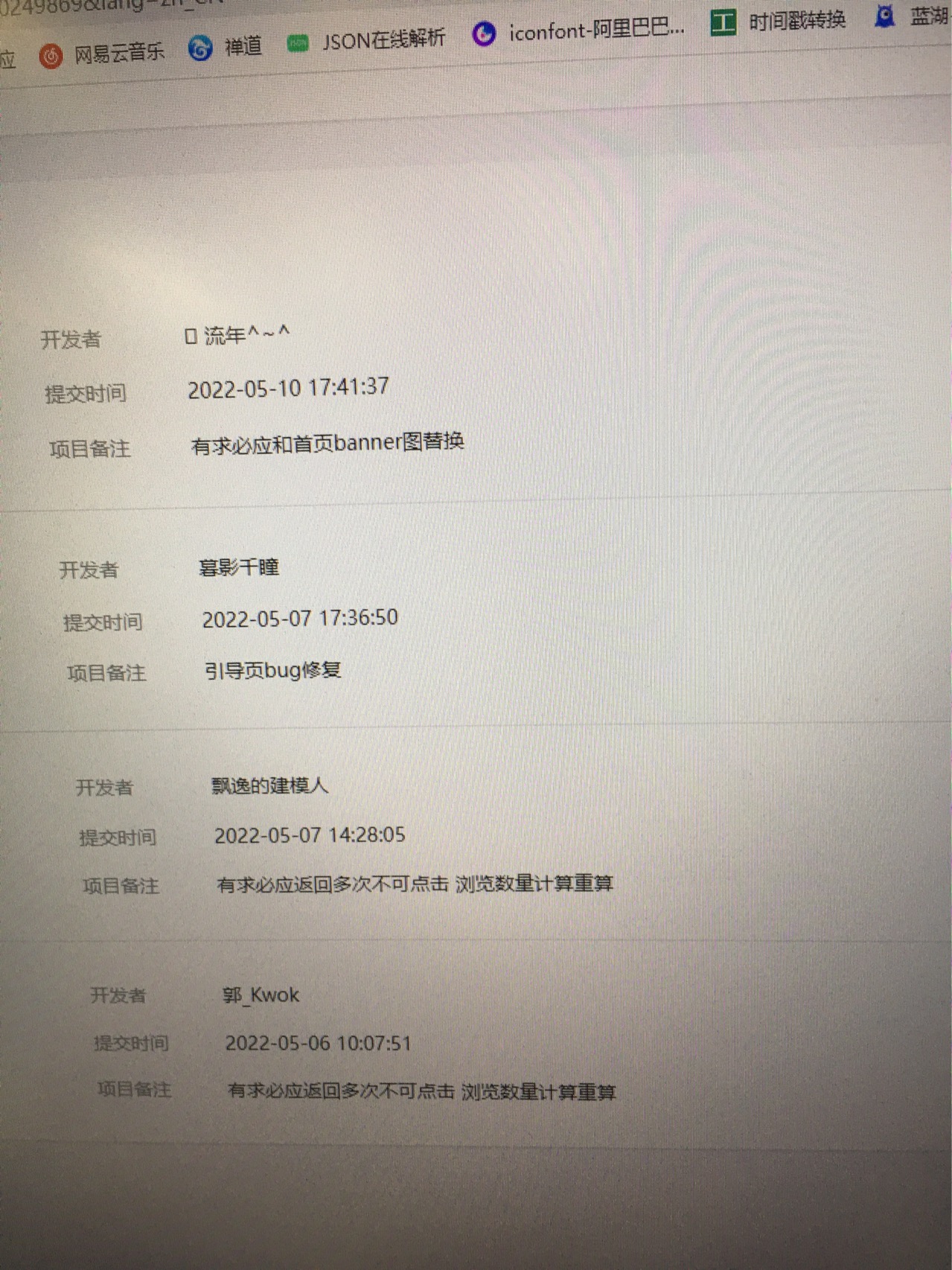Open the iconfont-阿里巴巴 bookmark
Image resolution: width=952 pixels, height=1270 pixels.
[x=581, y=31]
